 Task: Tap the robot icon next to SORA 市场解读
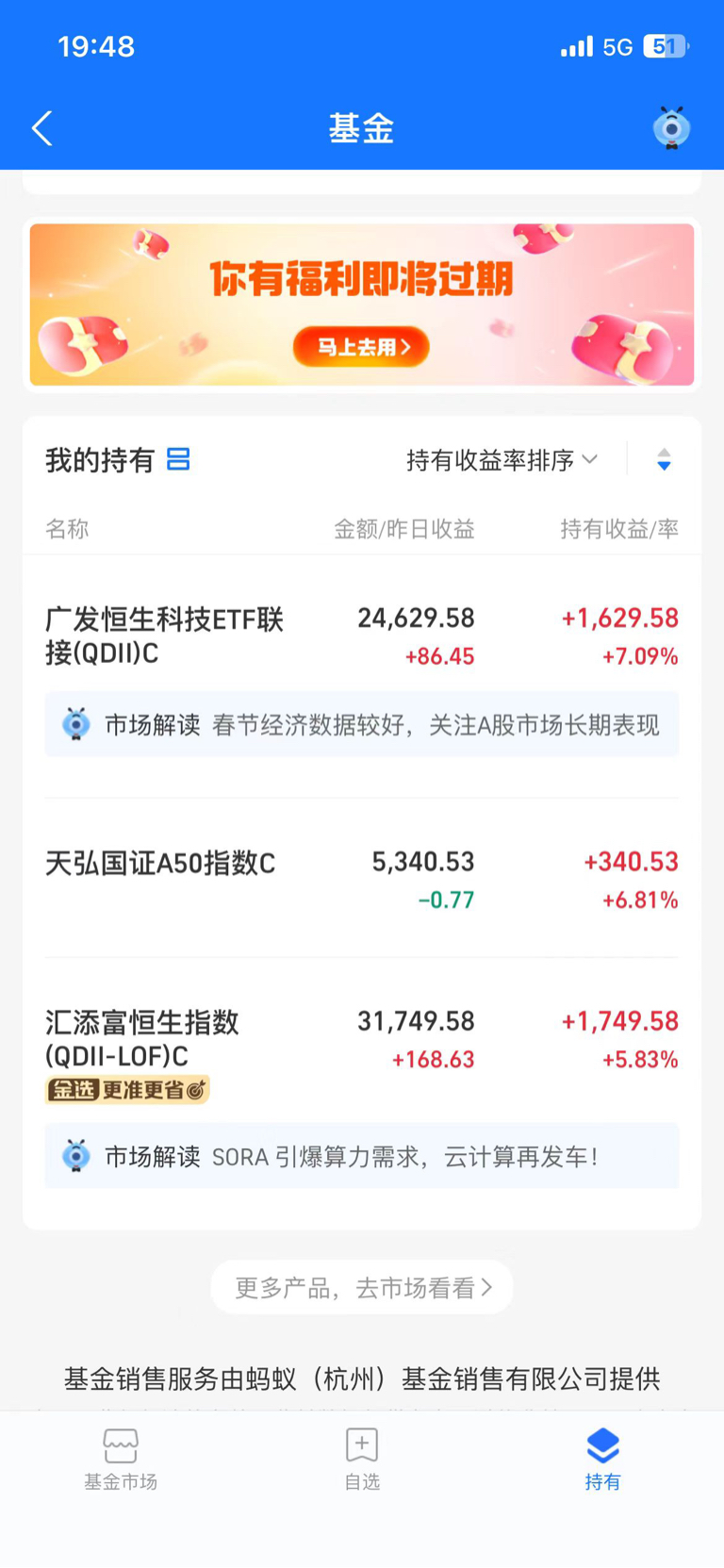tap(76, 1155)
